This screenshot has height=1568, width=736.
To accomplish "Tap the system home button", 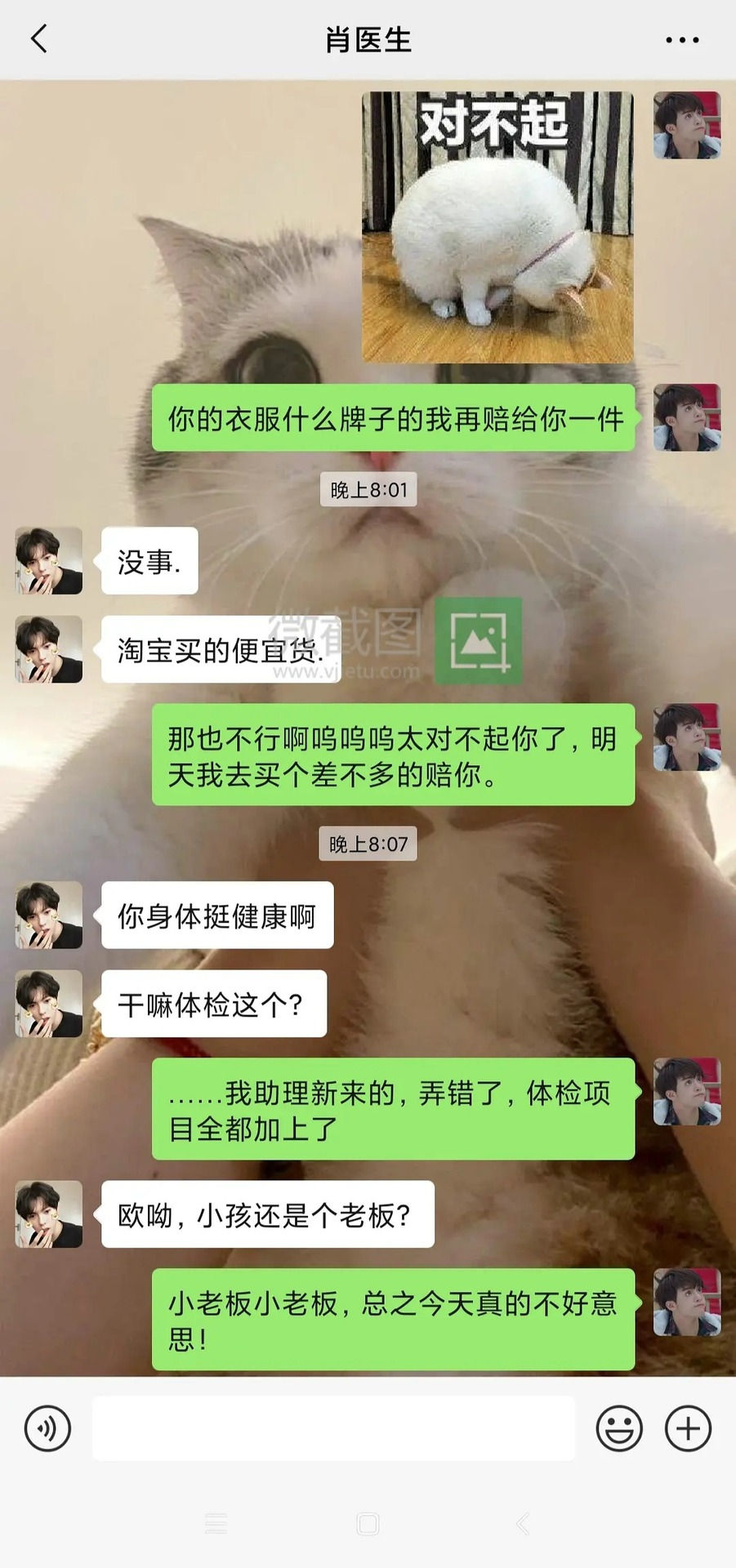I will pyautogui.click(x=368, y=1524).
